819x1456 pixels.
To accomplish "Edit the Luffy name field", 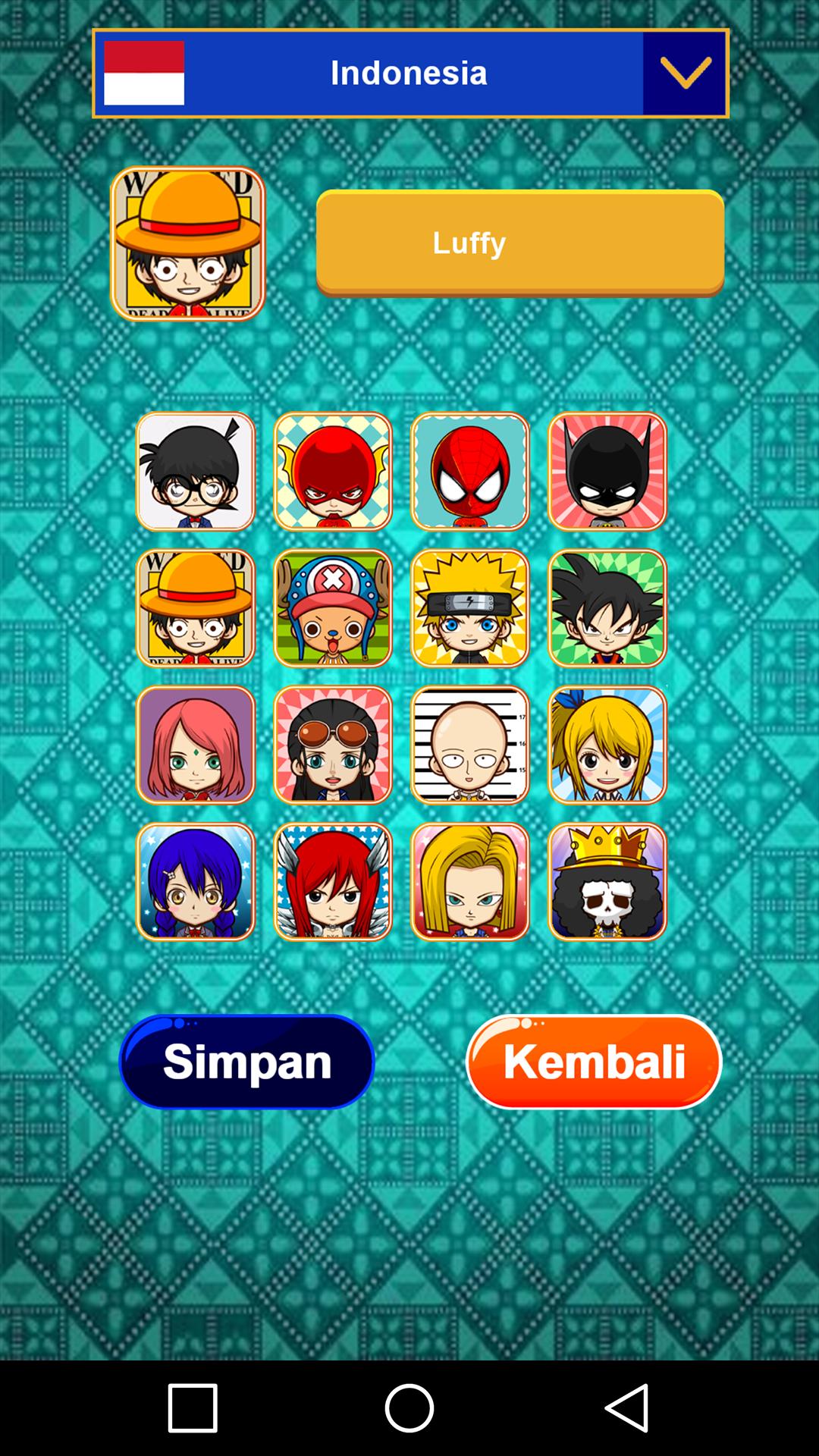I will [519, 243].
